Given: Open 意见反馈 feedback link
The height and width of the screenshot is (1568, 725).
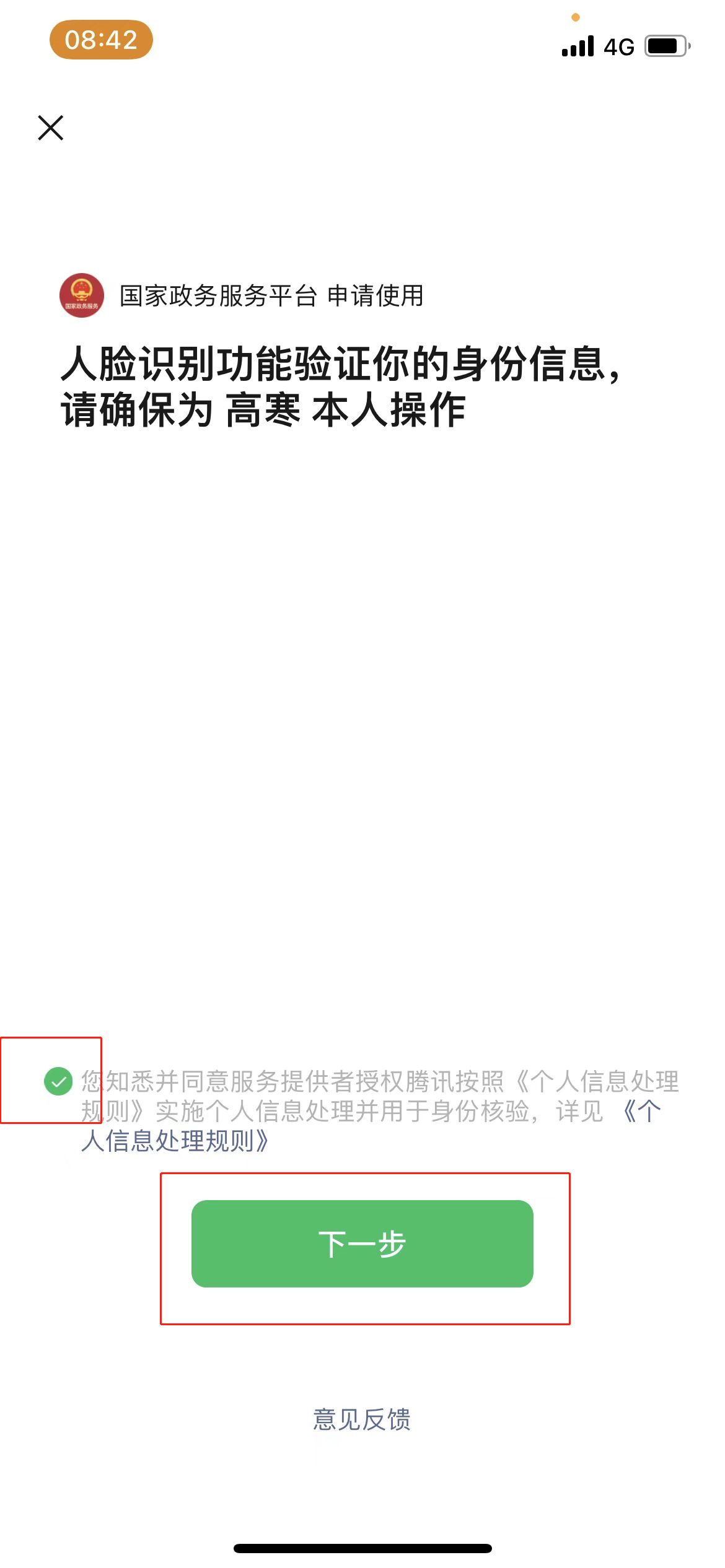Looking at the screenshot, I should pyautogui.click(x=362, y=1419).
